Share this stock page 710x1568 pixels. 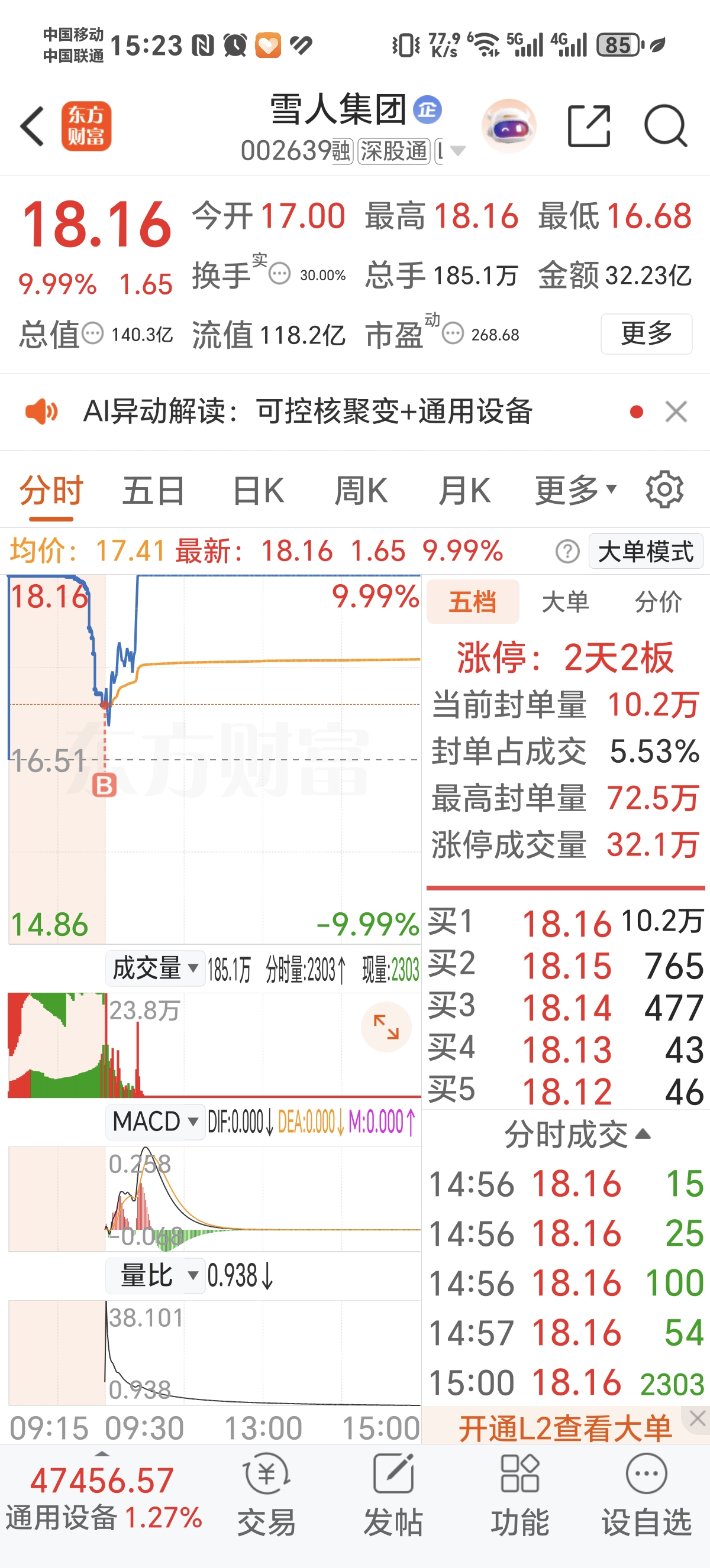[x=588, y=126]
